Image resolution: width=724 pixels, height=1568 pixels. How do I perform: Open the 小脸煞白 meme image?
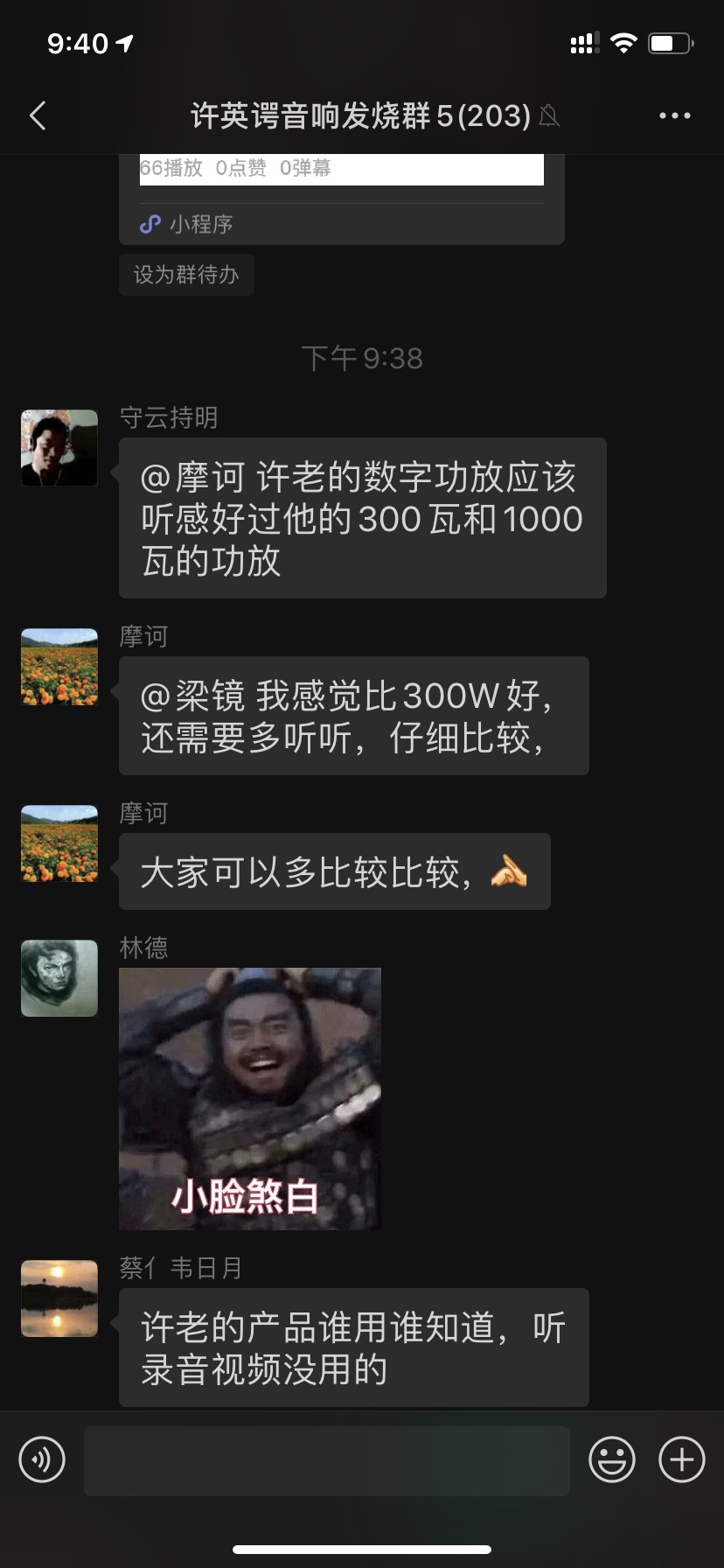250,1099
